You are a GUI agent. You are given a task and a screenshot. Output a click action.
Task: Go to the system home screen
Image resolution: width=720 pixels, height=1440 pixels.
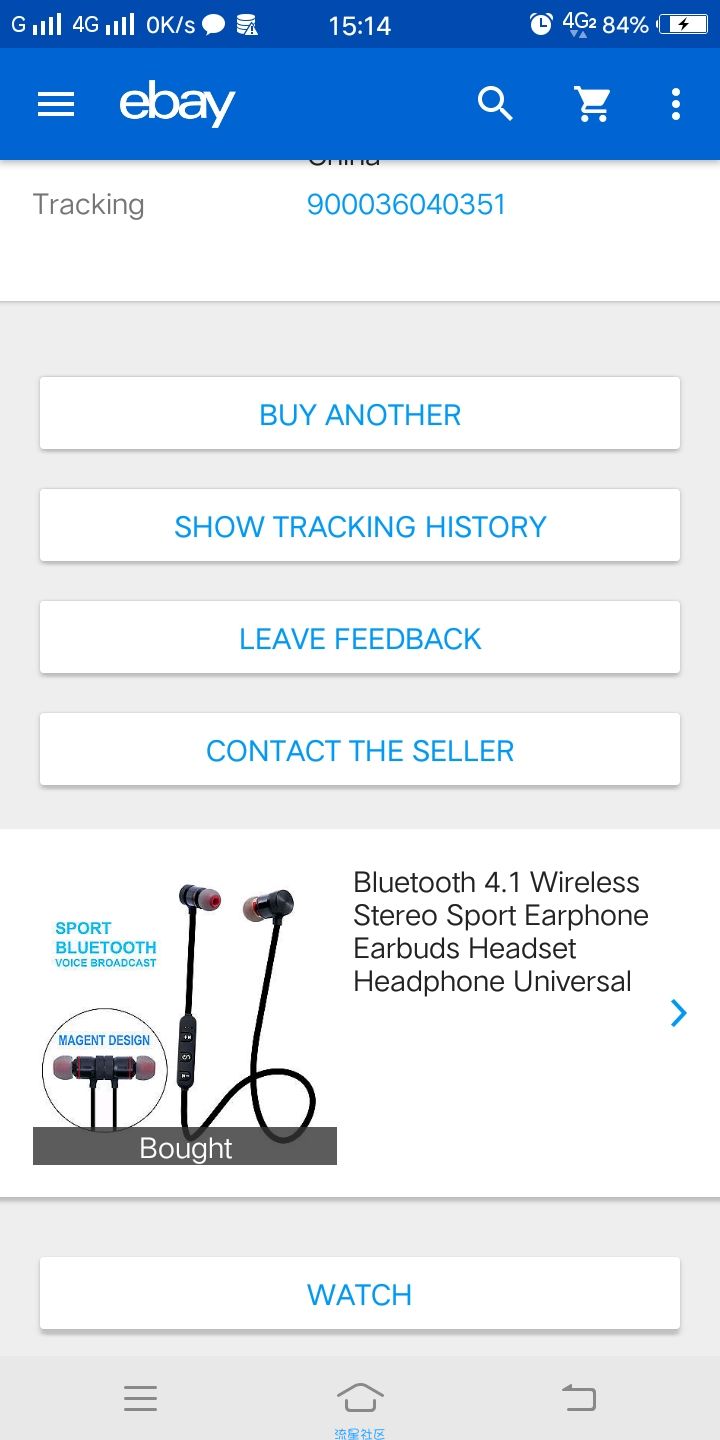[x=360, y=1397]
